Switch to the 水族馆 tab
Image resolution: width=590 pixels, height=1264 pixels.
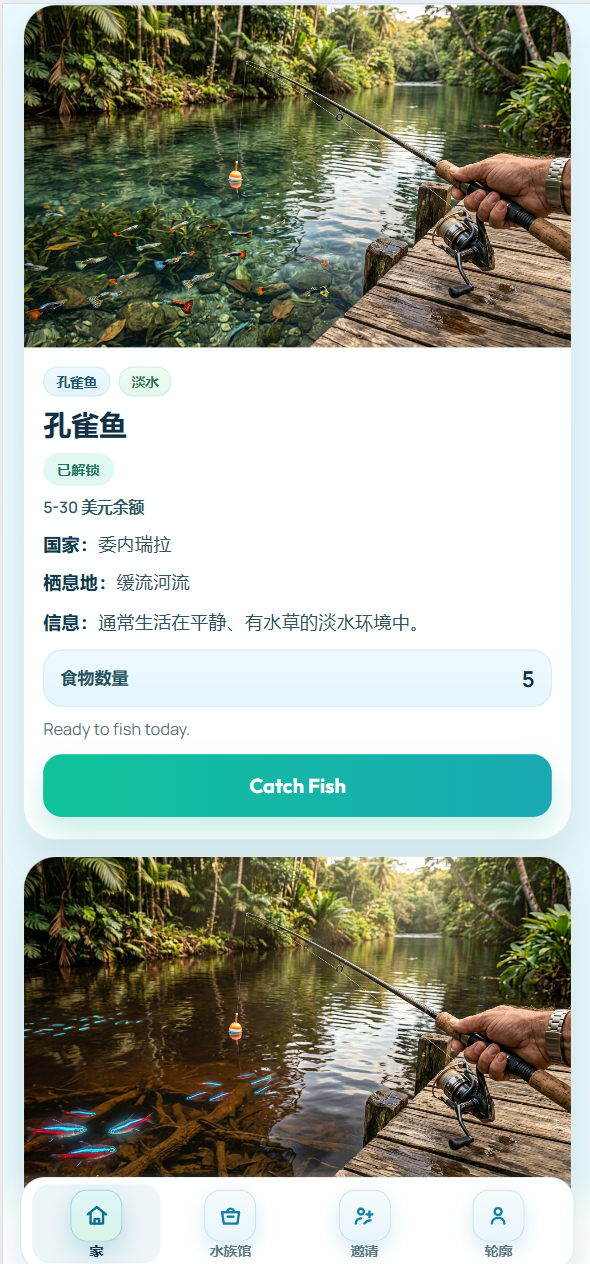[x=230, y=1224]
